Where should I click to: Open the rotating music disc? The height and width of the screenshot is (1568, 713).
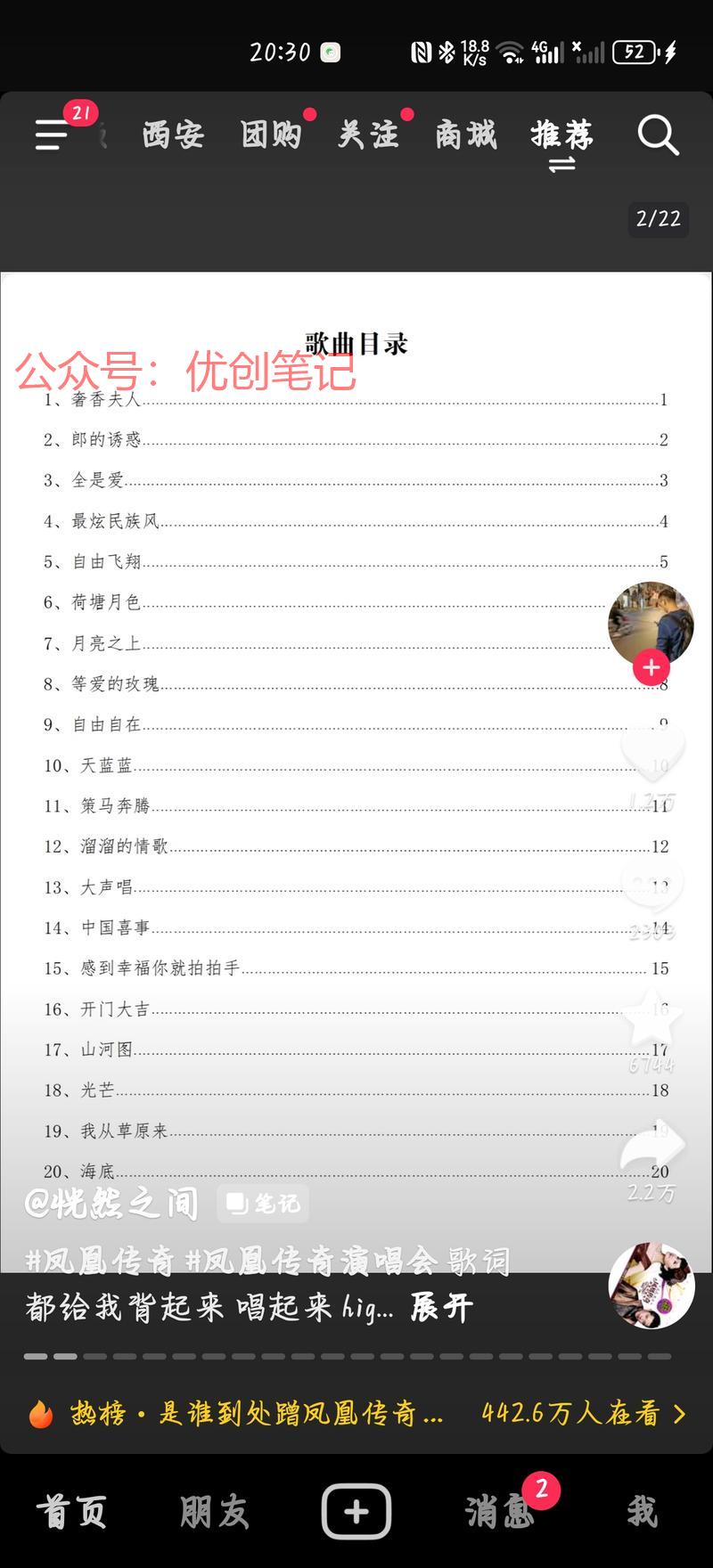652,1286
